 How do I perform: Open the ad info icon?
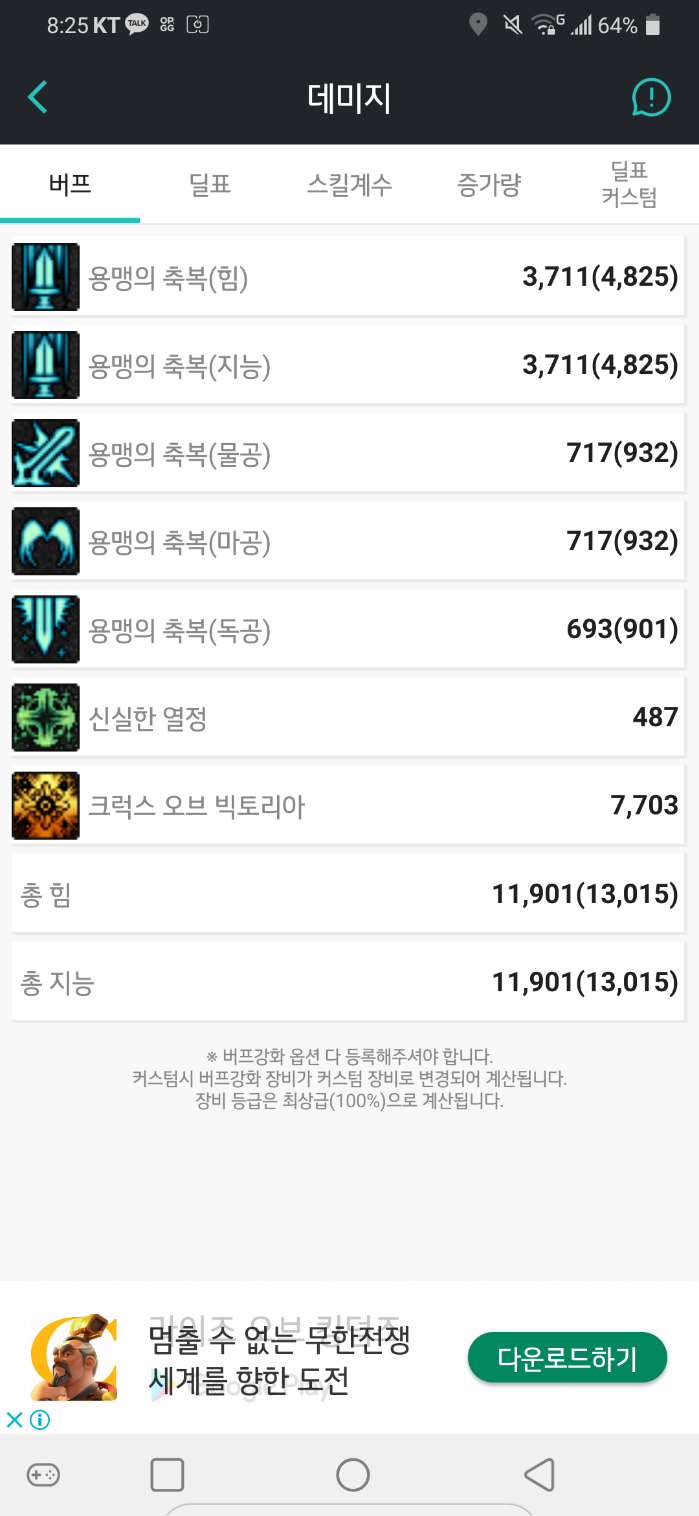[x=40, y=1419]
